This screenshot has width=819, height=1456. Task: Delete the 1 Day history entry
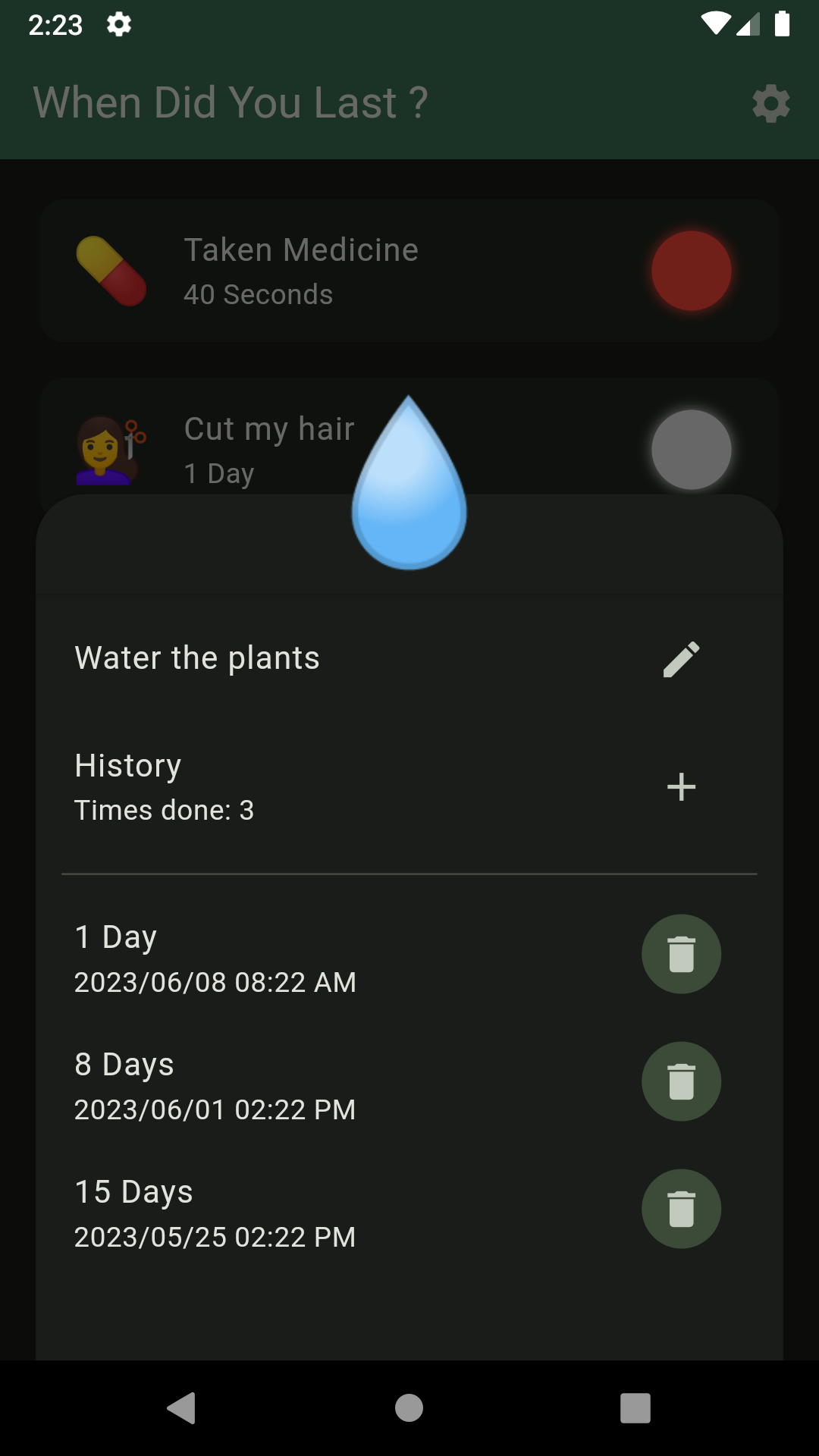coord(681,954)
